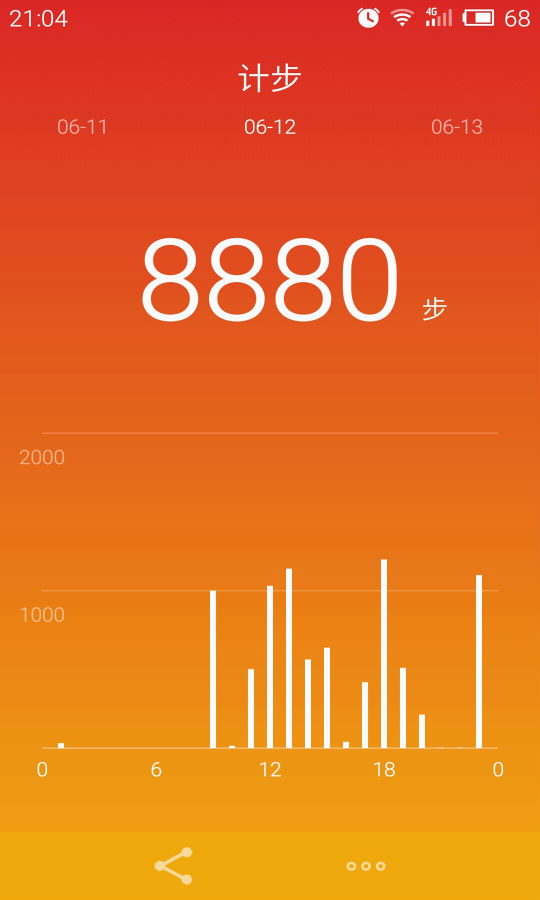
Task: Select the 06-12 date tab
Action: tap(270, 127)
